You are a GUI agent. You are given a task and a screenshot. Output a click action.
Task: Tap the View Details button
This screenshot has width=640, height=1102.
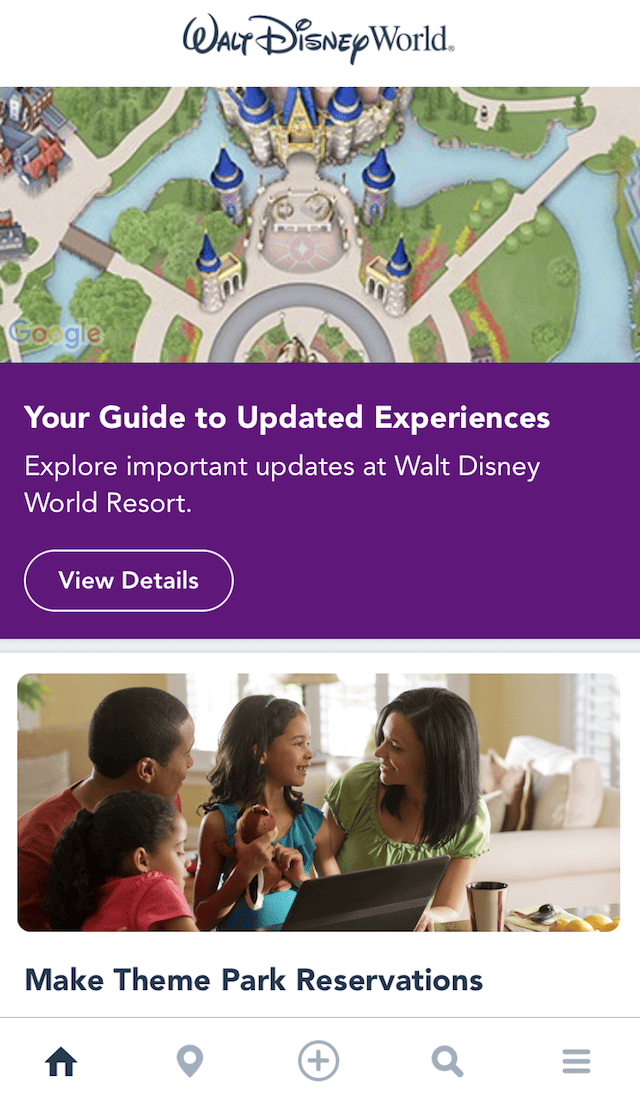pos(128,580)
